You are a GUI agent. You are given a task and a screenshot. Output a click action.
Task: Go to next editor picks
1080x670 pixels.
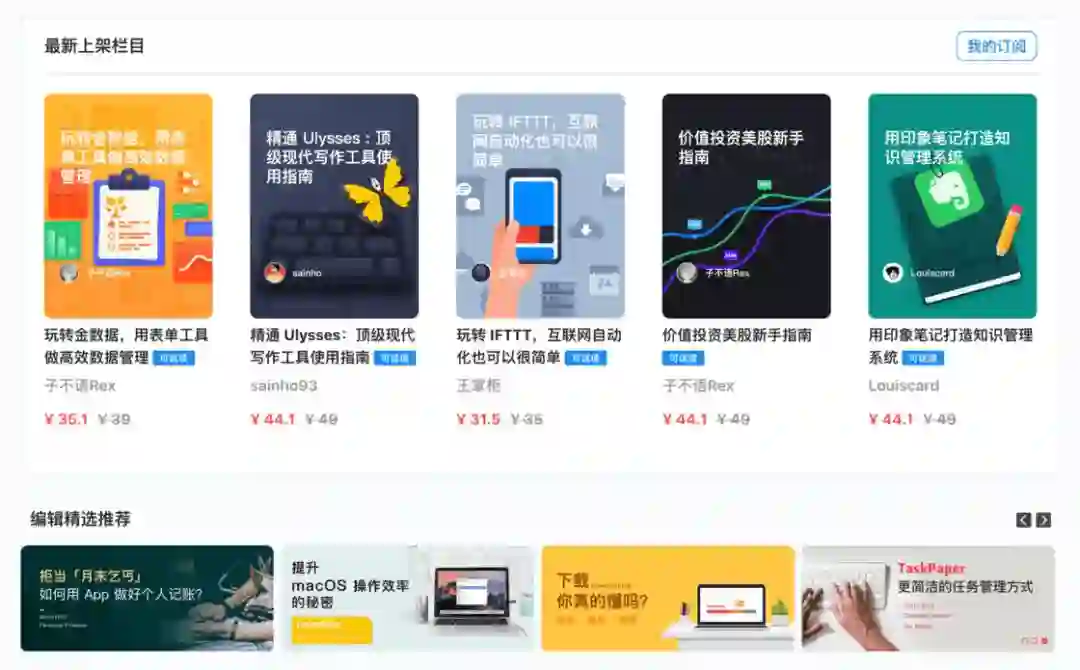[1043, 520]
